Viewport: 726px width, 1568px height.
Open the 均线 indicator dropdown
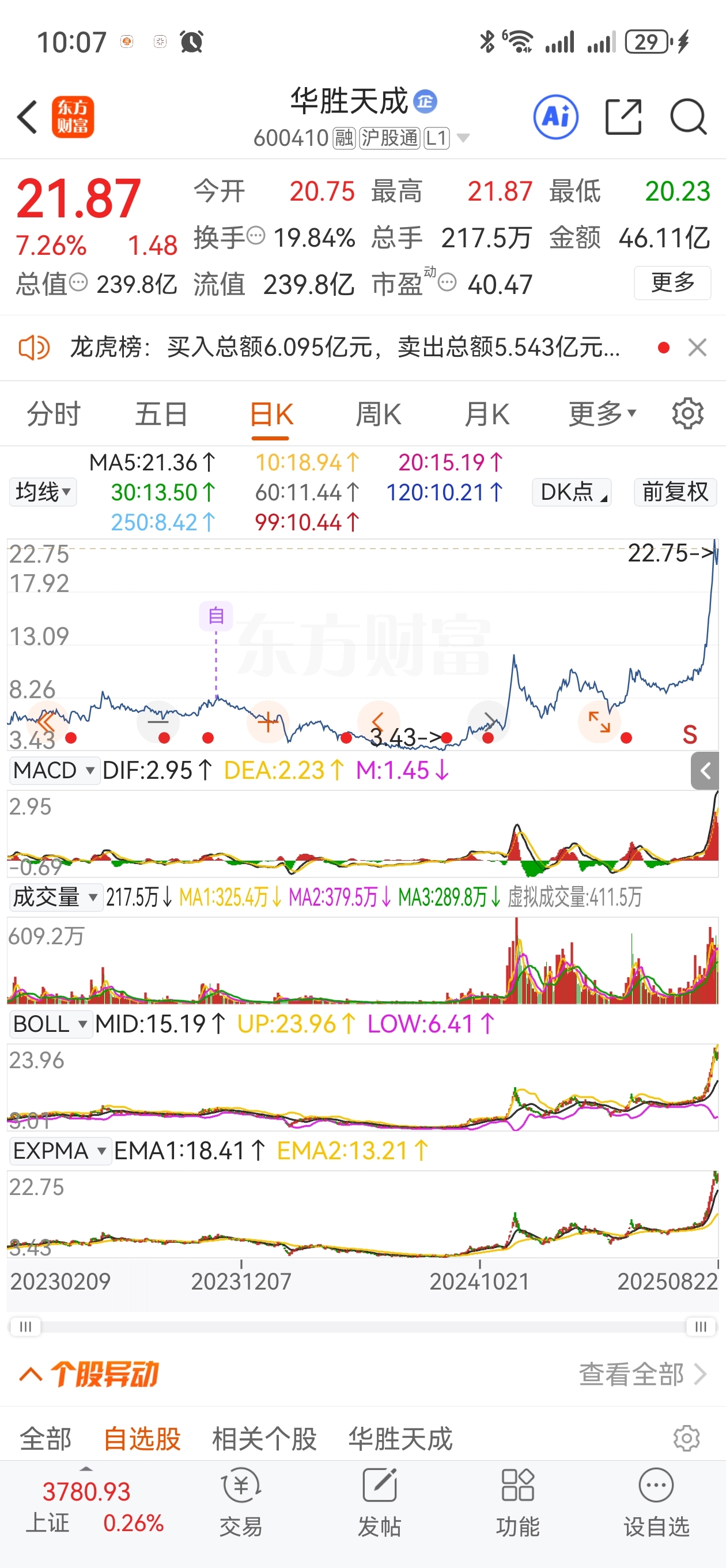(x=43, y=492)
